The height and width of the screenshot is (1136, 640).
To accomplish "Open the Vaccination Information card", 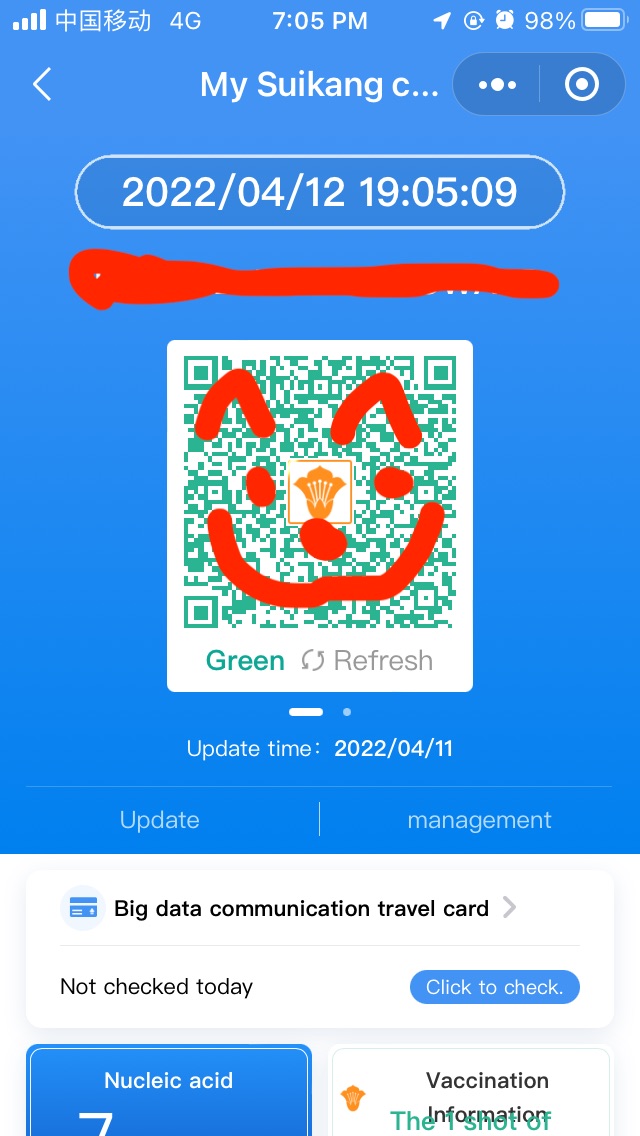I will [x=472, y=1092].
